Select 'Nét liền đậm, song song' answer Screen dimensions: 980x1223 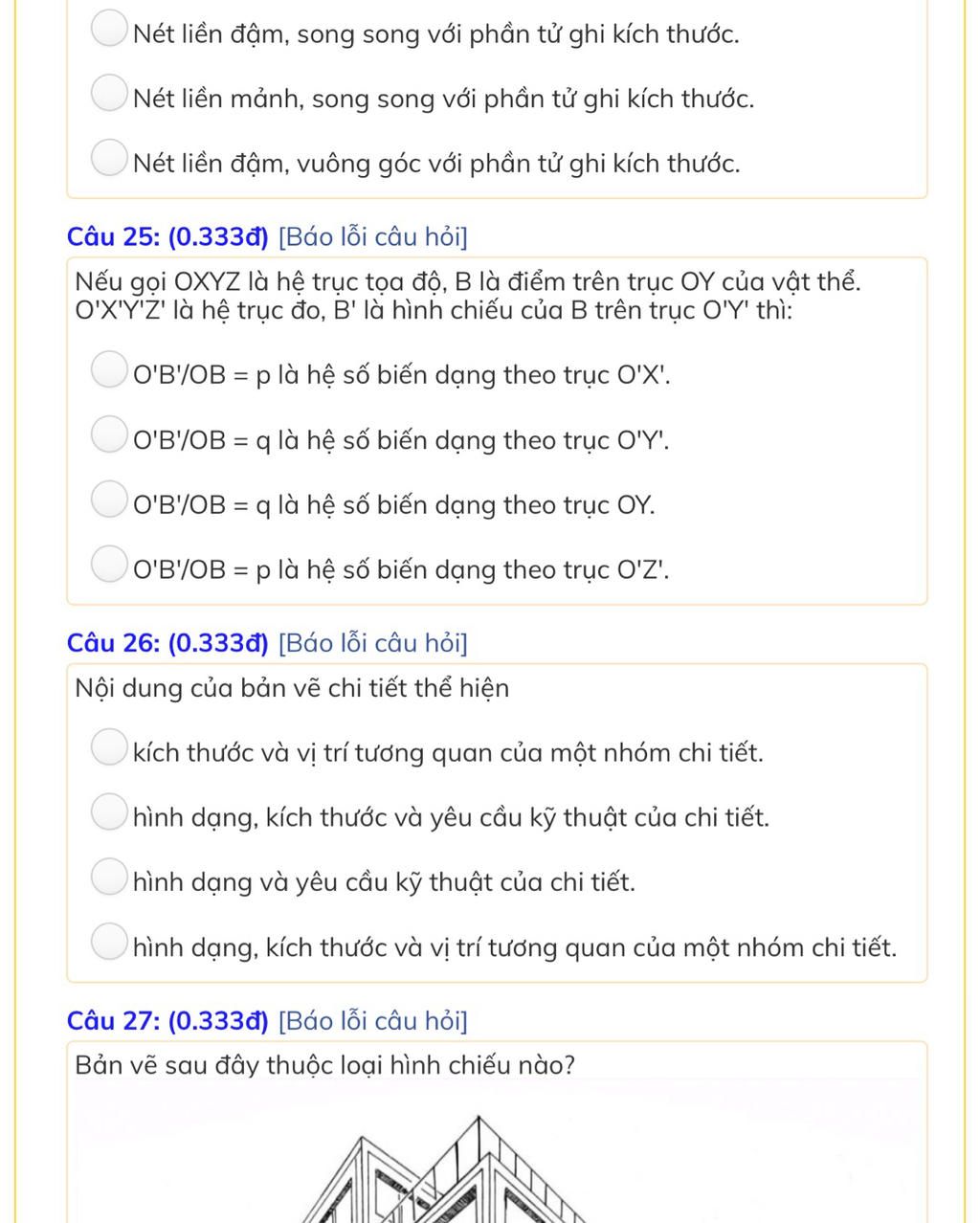point(109,29)
